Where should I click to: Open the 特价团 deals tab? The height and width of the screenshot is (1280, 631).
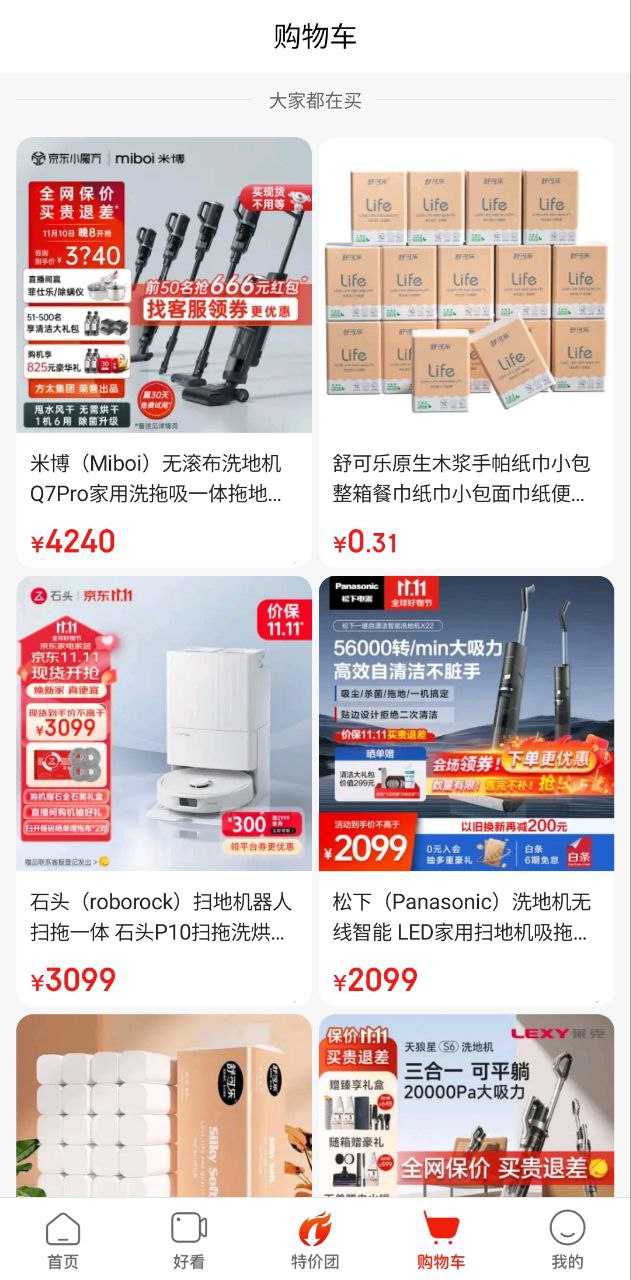click(x=315, y=1240)
